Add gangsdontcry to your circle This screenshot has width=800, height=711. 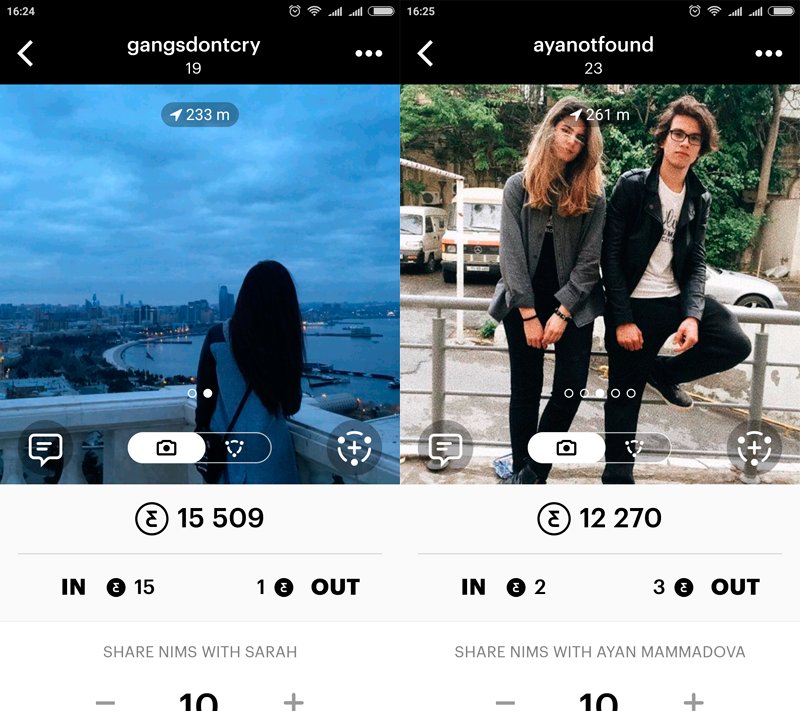tap(354, 449)
